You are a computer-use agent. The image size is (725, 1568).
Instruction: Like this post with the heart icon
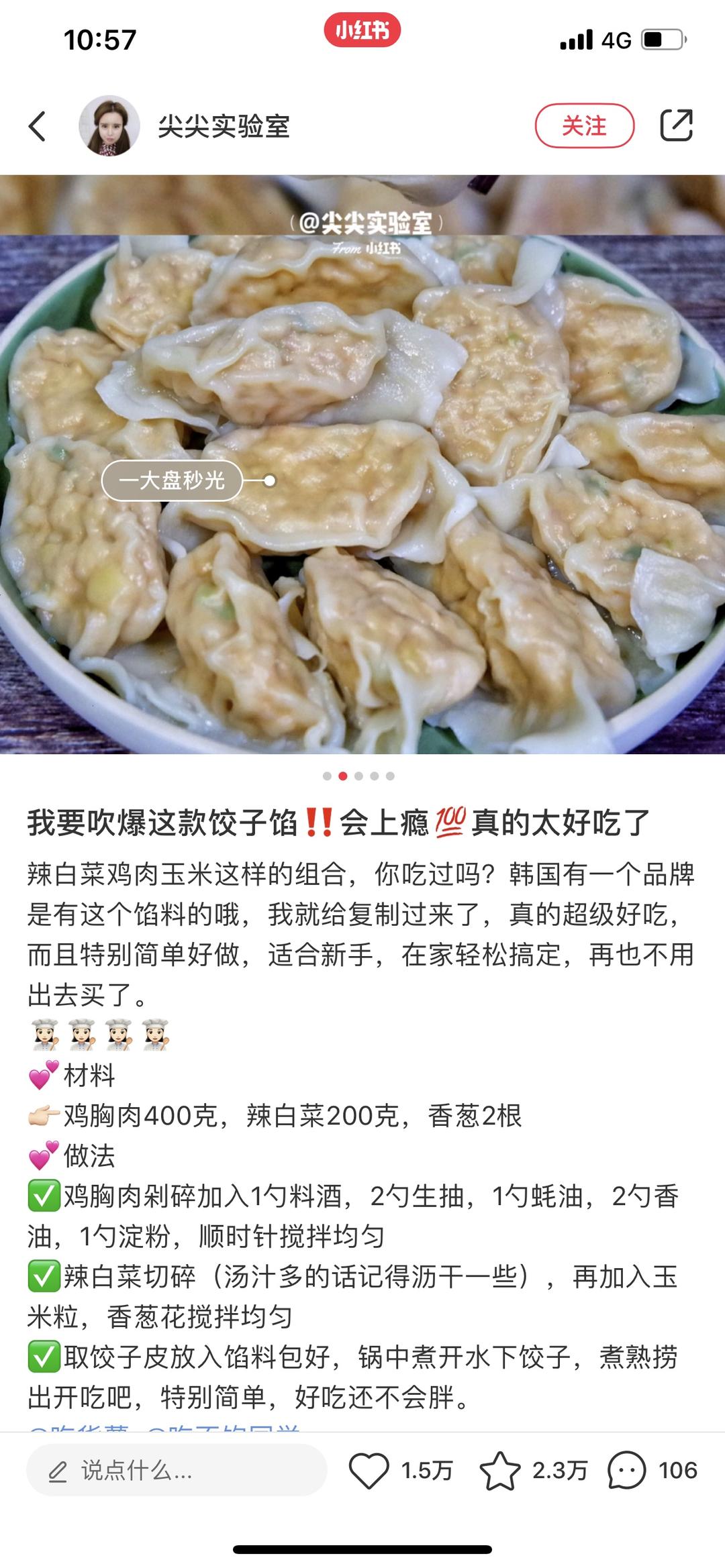click(x=369, y=1471)
